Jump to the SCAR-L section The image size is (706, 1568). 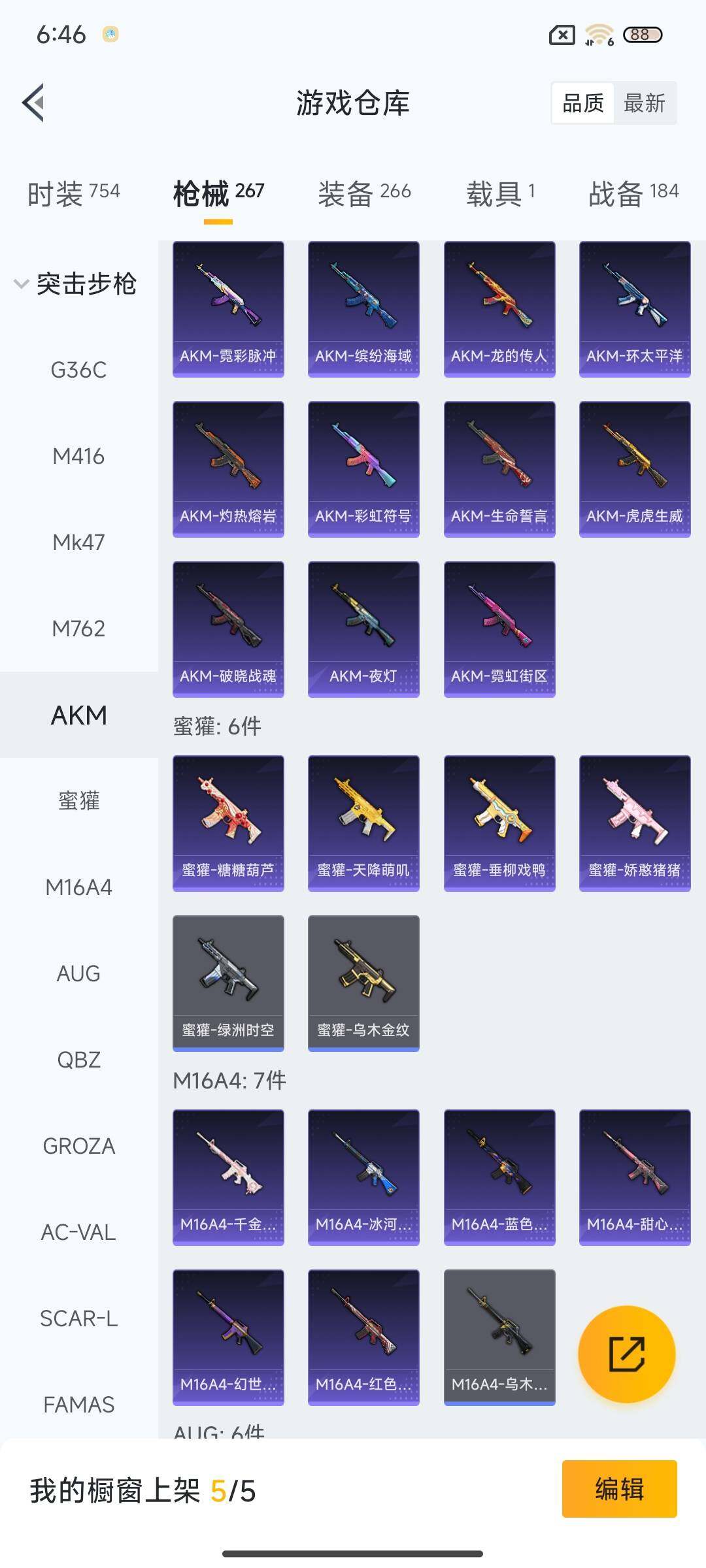click(78, 1318)
